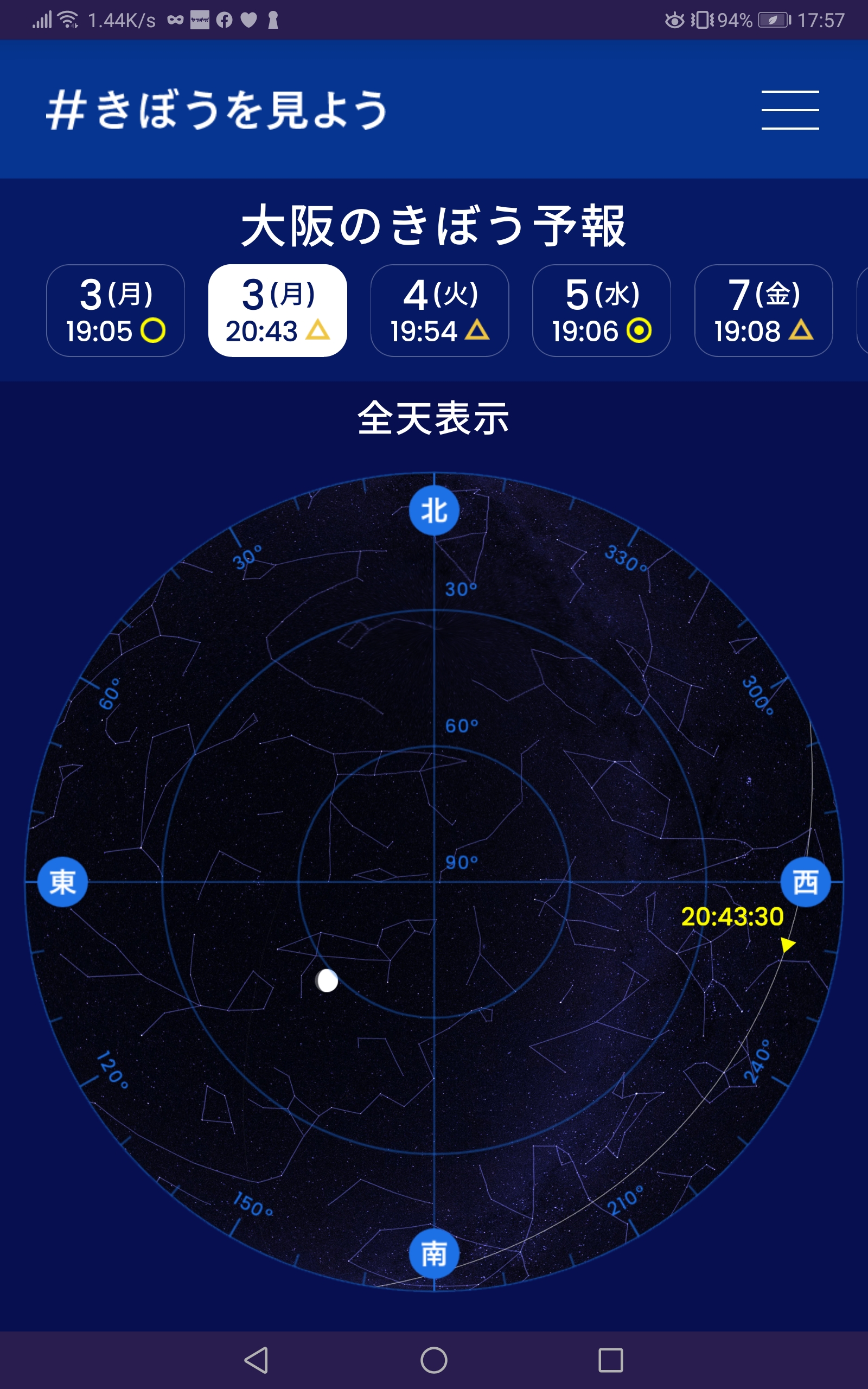Select the Monday 3 forecast at 19:05
The image size is (868, 1389).
coord(116,310)
